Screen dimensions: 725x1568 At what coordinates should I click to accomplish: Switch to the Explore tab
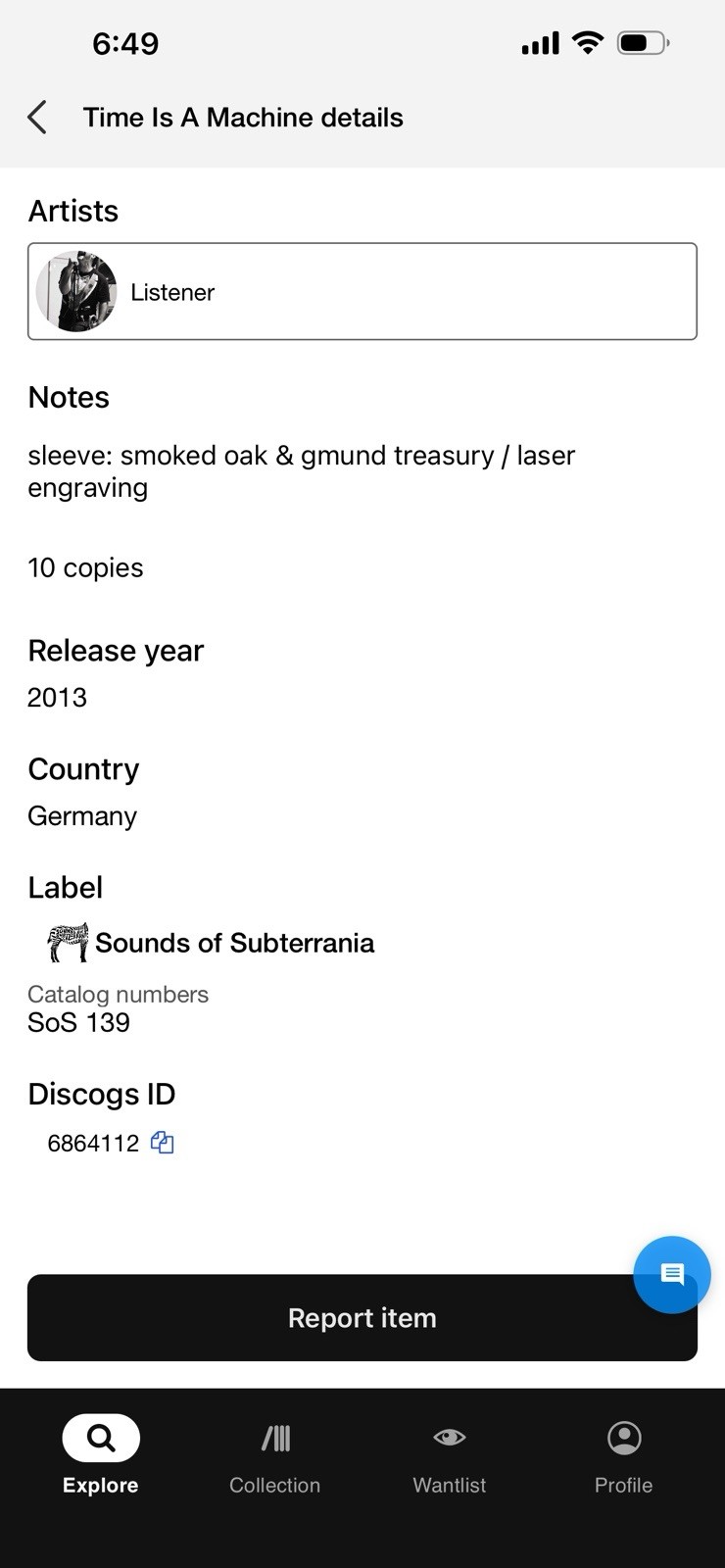pos(101,1455)
